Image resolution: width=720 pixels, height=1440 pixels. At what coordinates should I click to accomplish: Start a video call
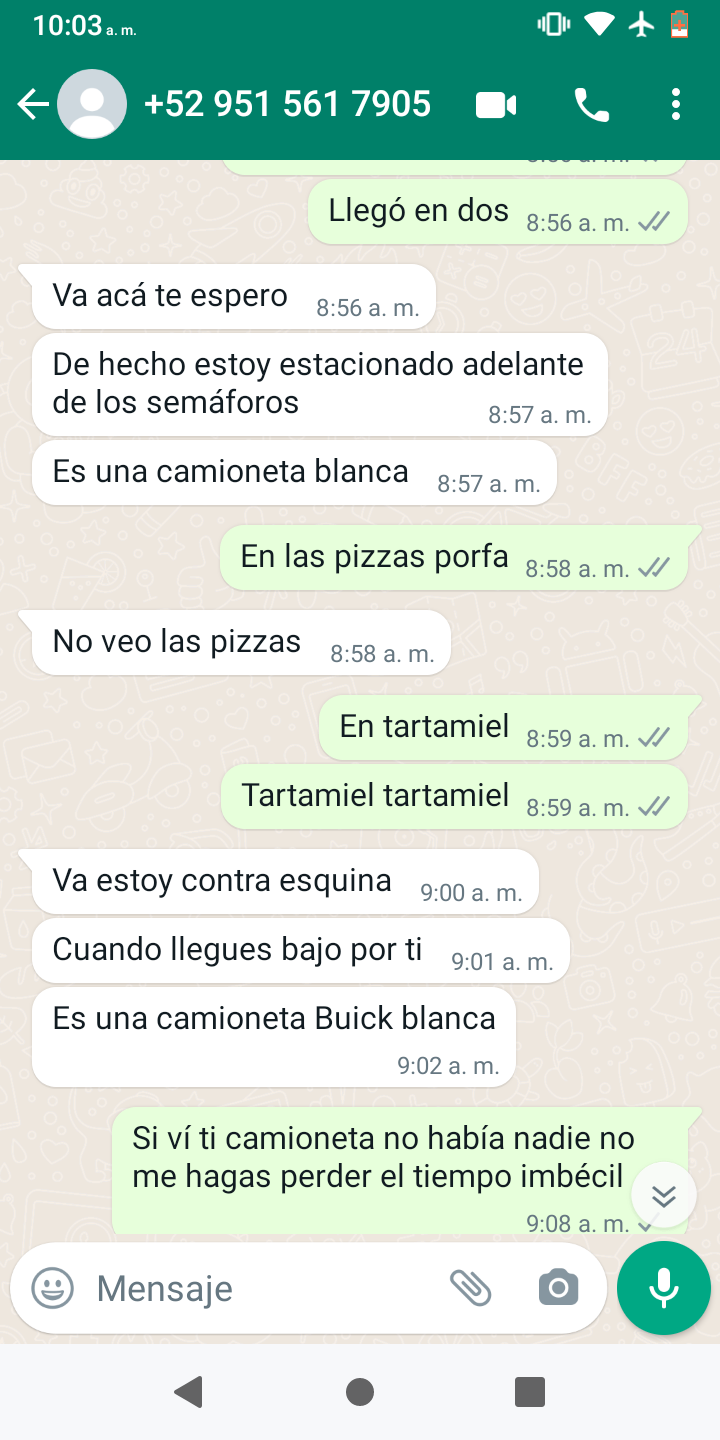click(496, 105)
